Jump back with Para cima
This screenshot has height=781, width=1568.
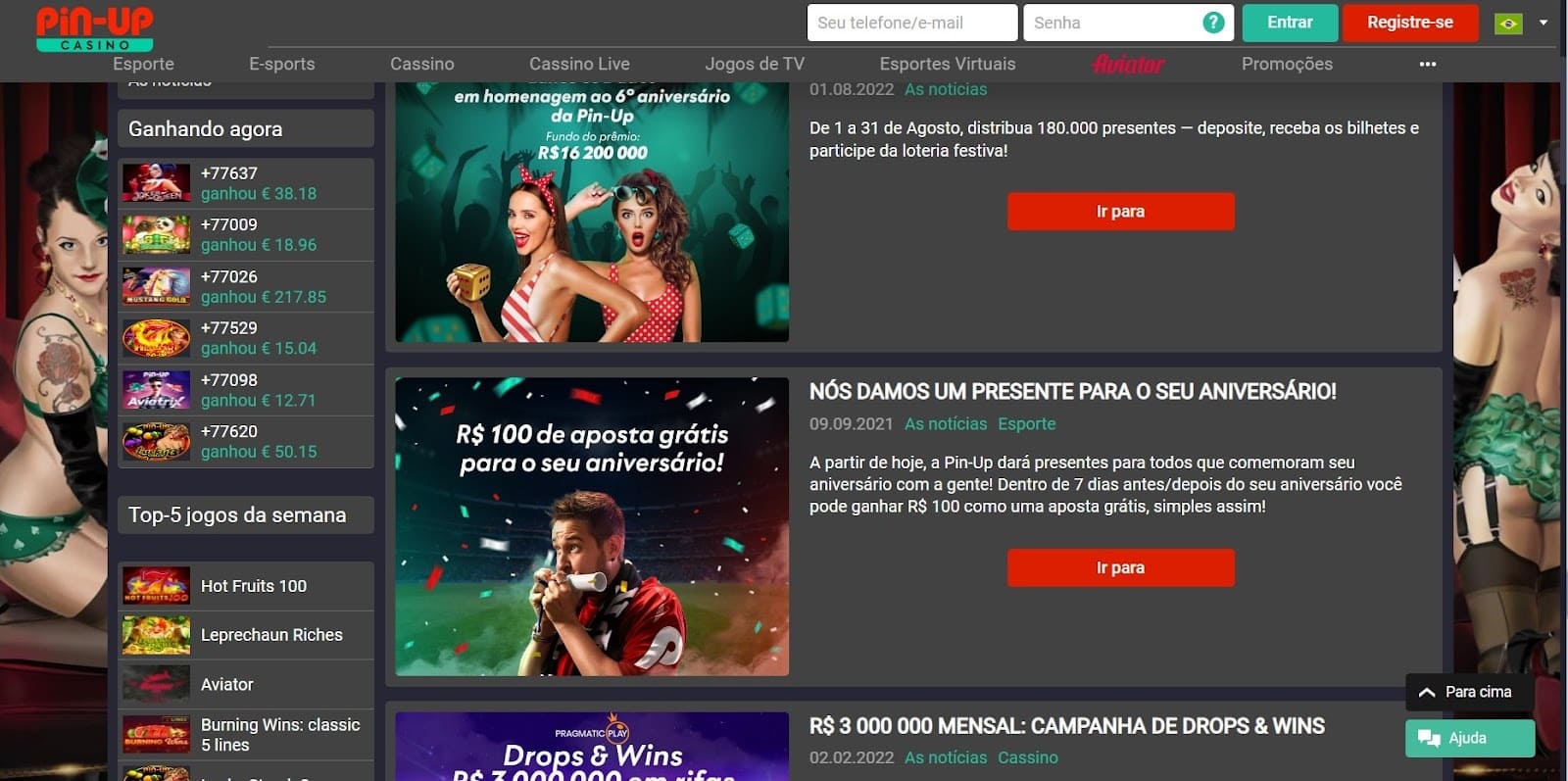1466,692
